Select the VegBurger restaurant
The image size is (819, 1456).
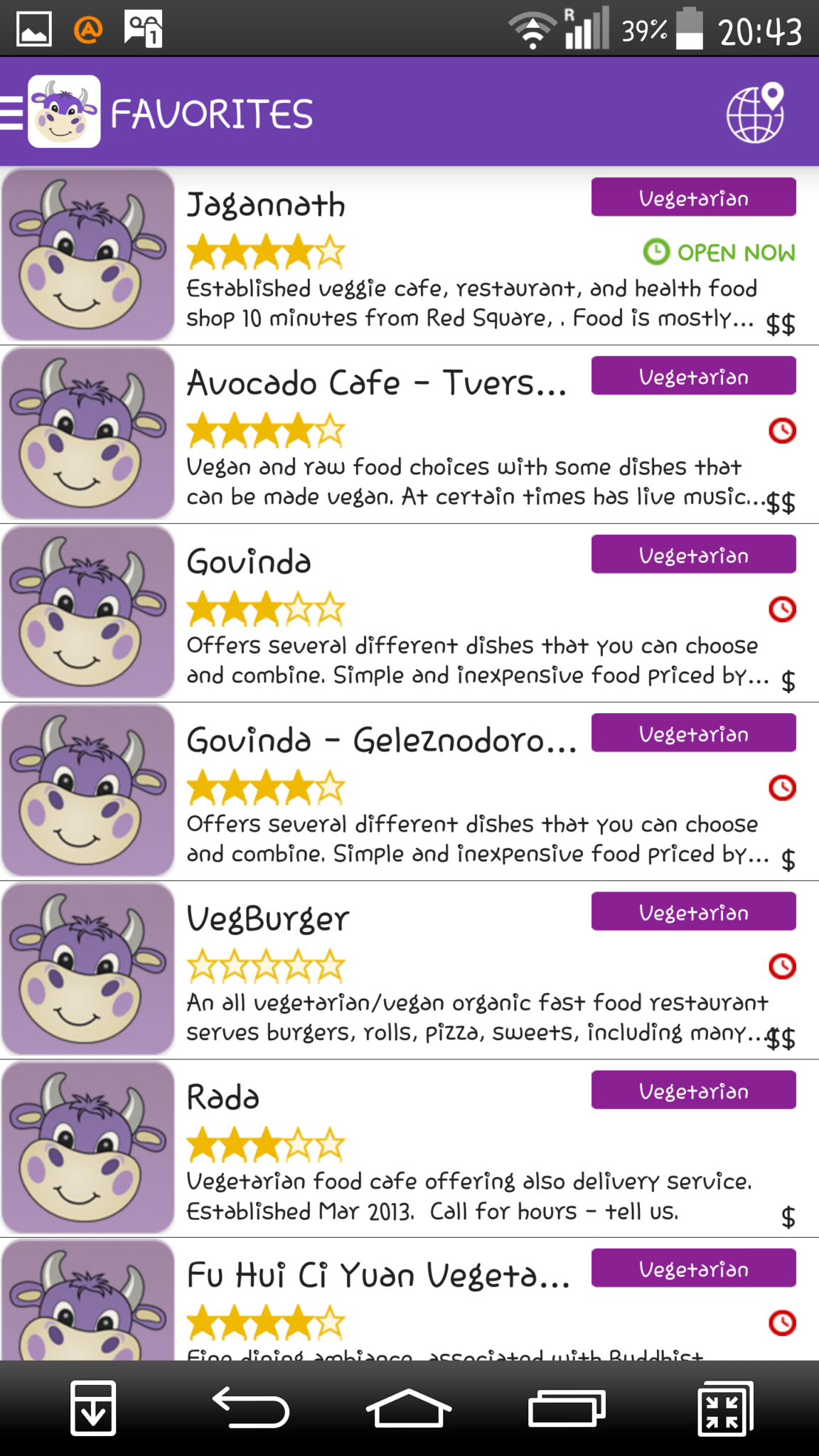pyautogui.click(x=409, y=970)
